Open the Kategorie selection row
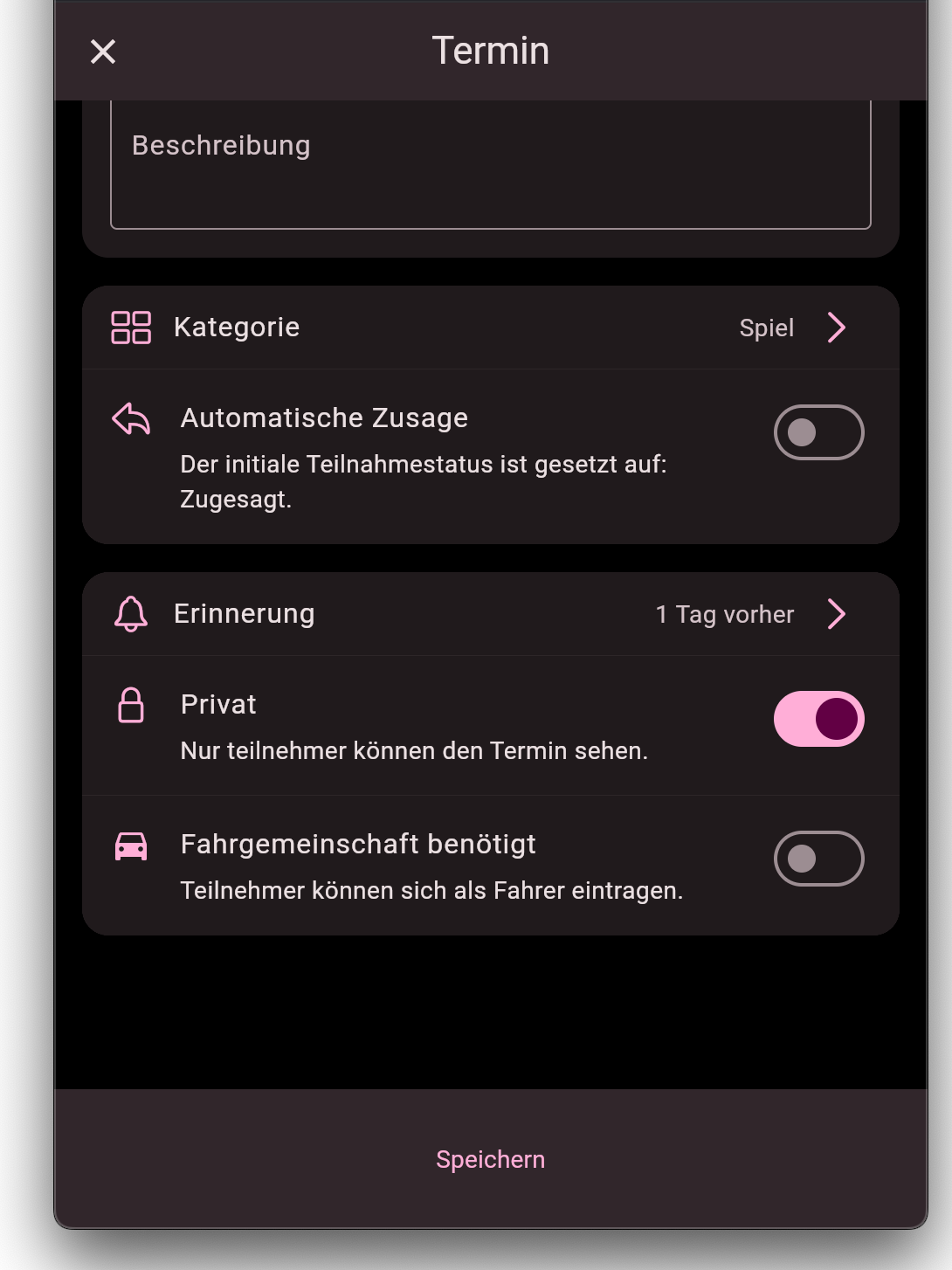This screenshot has width=952, height=1270. [490, 328]
